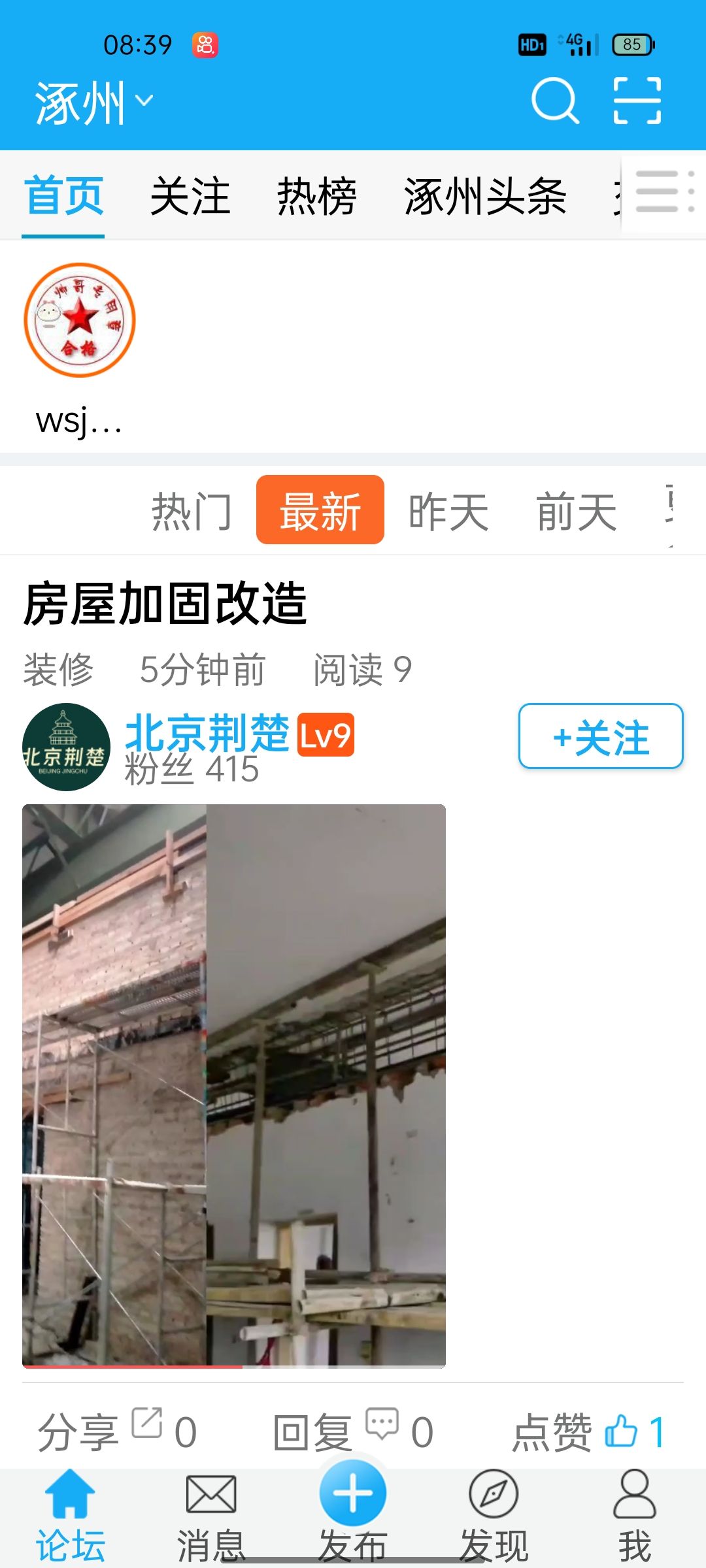The width and height of the screenshot is (706, 1568).
Task: Open the post 房屋加固改造
Action: pos(165,604)
